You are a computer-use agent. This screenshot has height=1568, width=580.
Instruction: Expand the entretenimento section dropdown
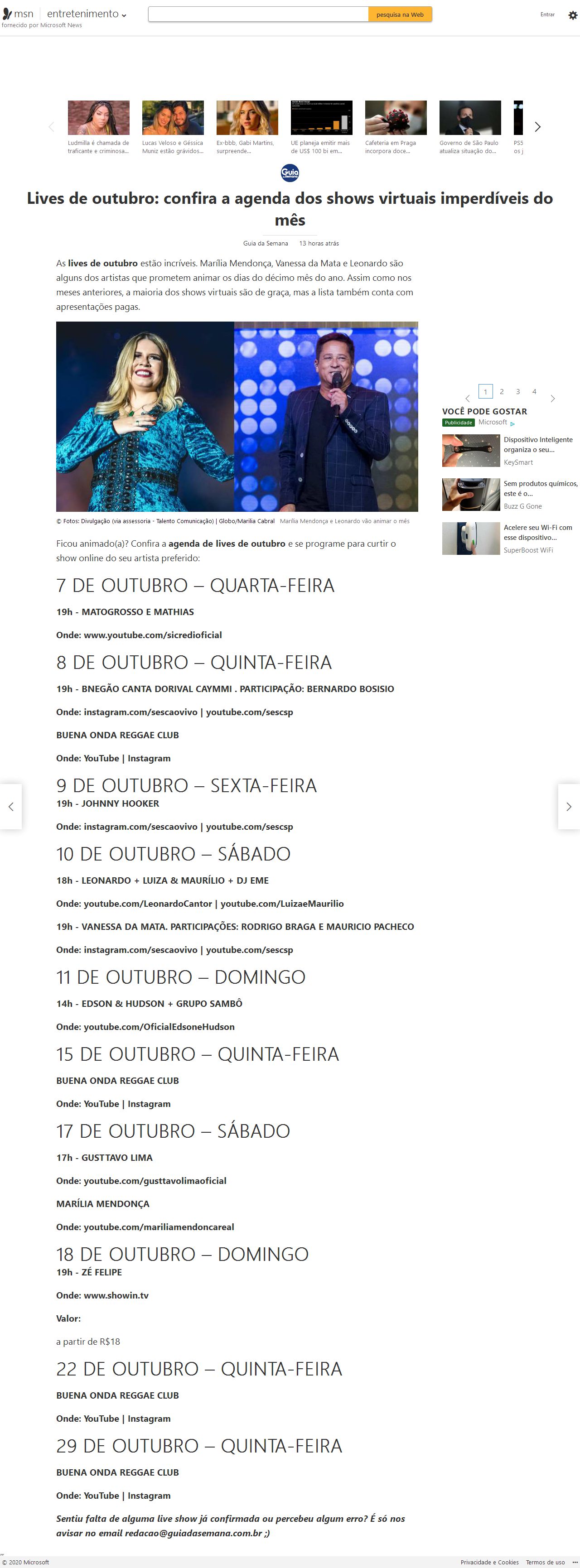(x=87, y=14)
